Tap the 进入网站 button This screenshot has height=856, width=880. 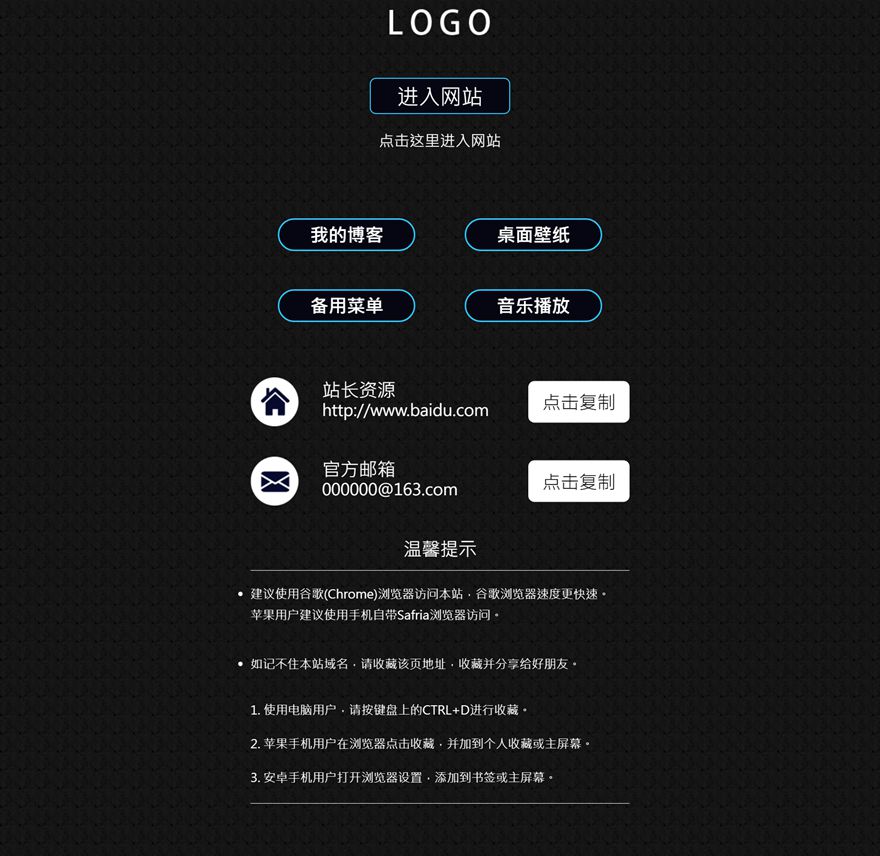click(x=440, y=96)
